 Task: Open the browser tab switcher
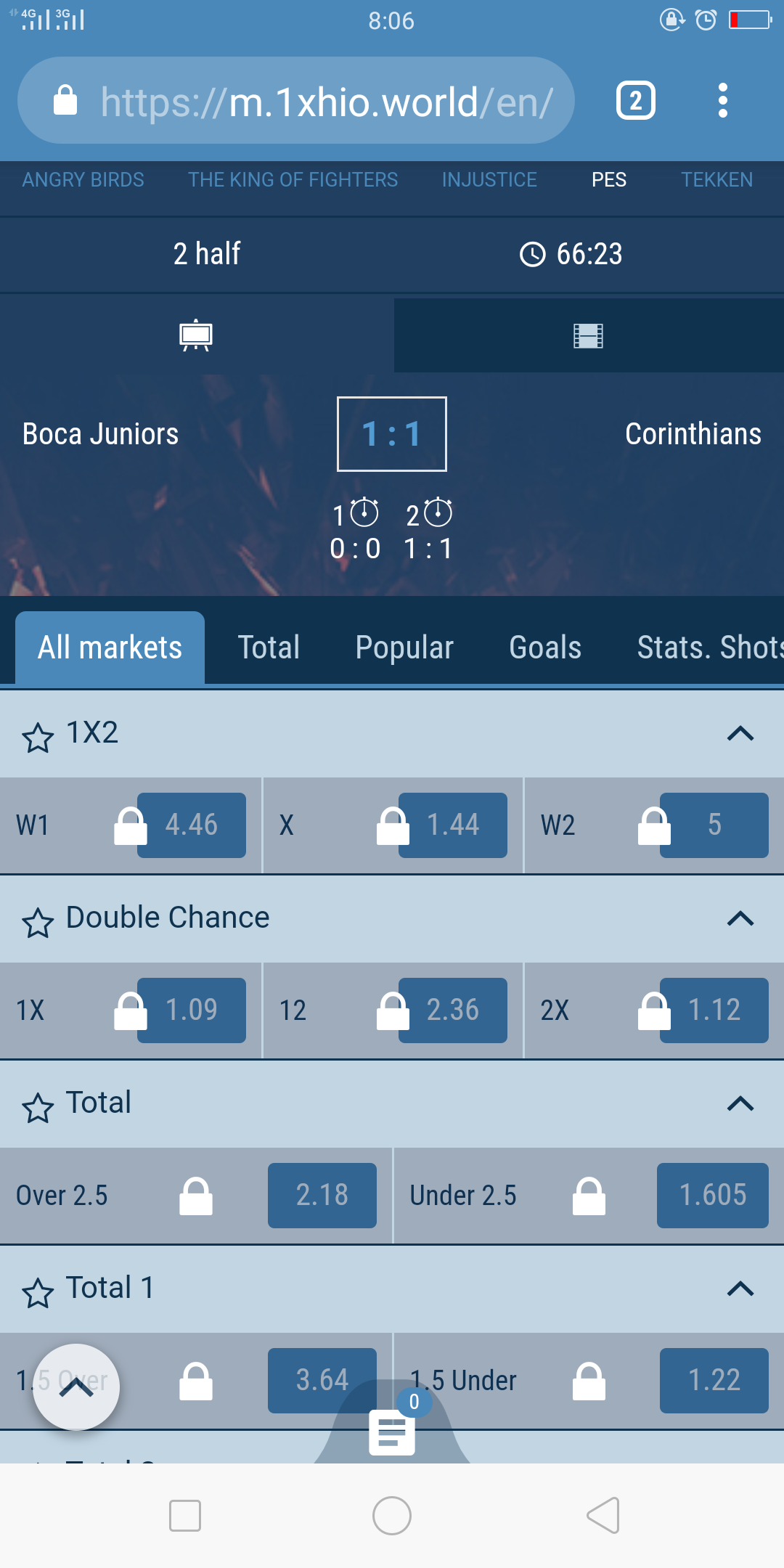[635, 101]
